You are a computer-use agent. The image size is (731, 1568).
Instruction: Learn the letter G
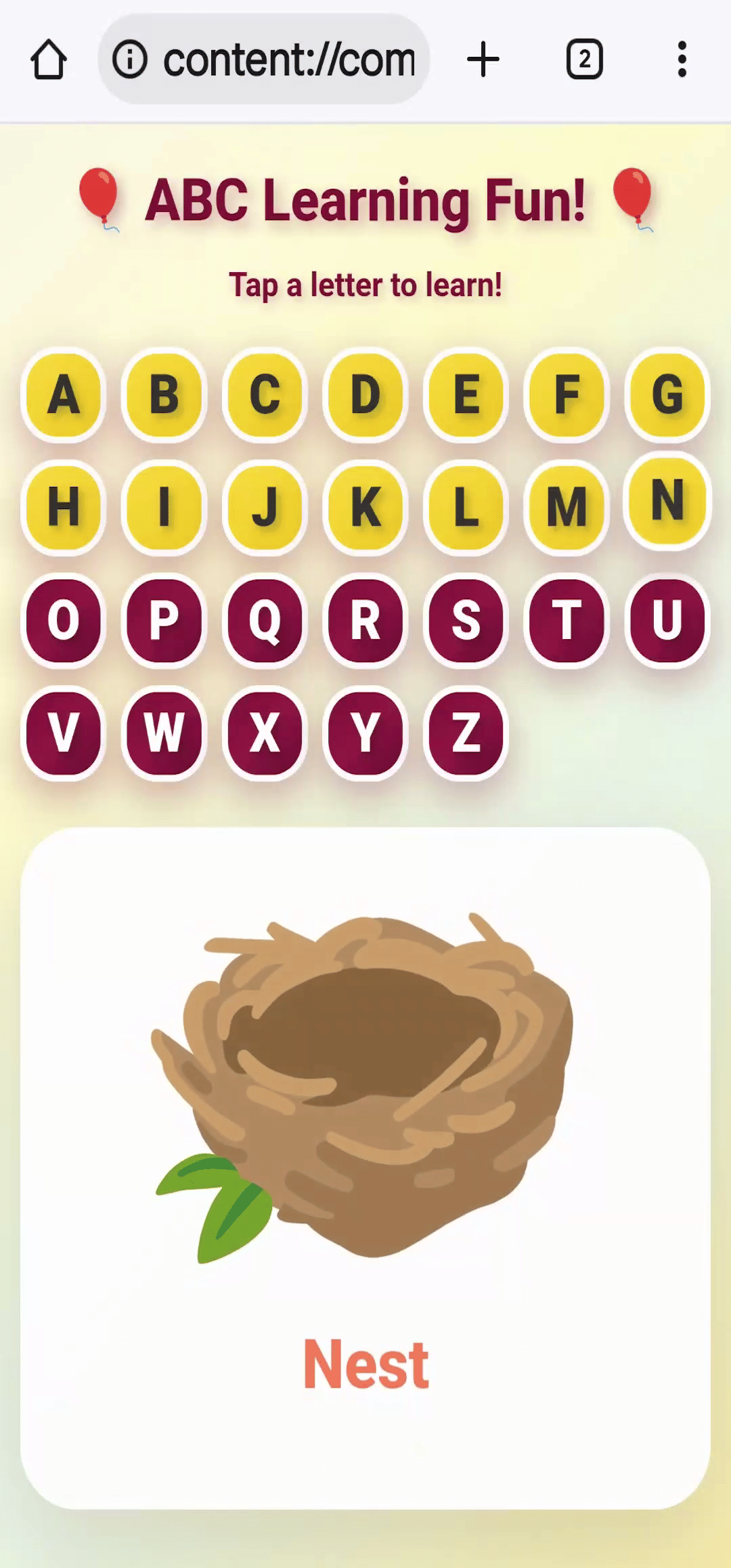click(x=667, y=395)
